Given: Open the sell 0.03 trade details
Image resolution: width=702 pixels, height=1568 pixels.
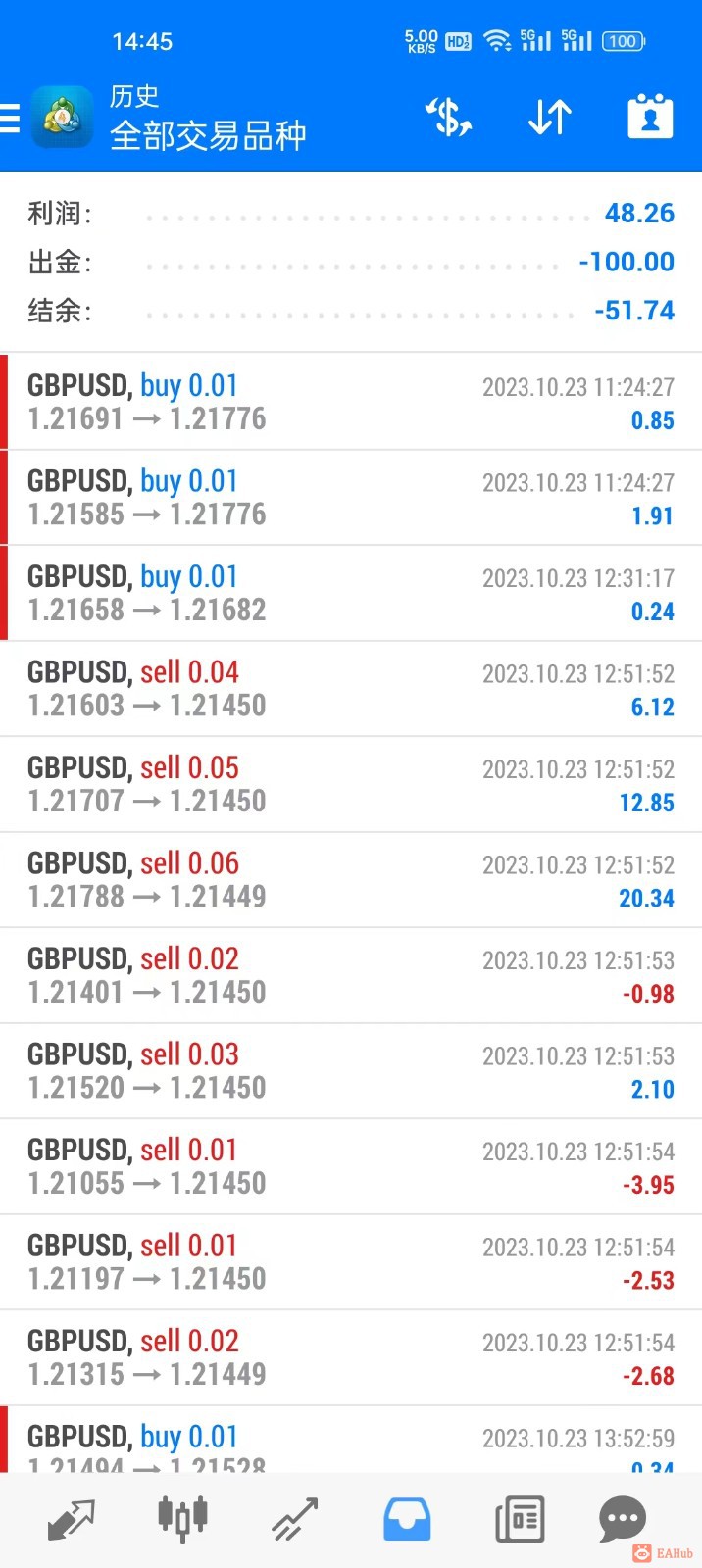Looking at the screenshot, I should tap(351, 1071).
